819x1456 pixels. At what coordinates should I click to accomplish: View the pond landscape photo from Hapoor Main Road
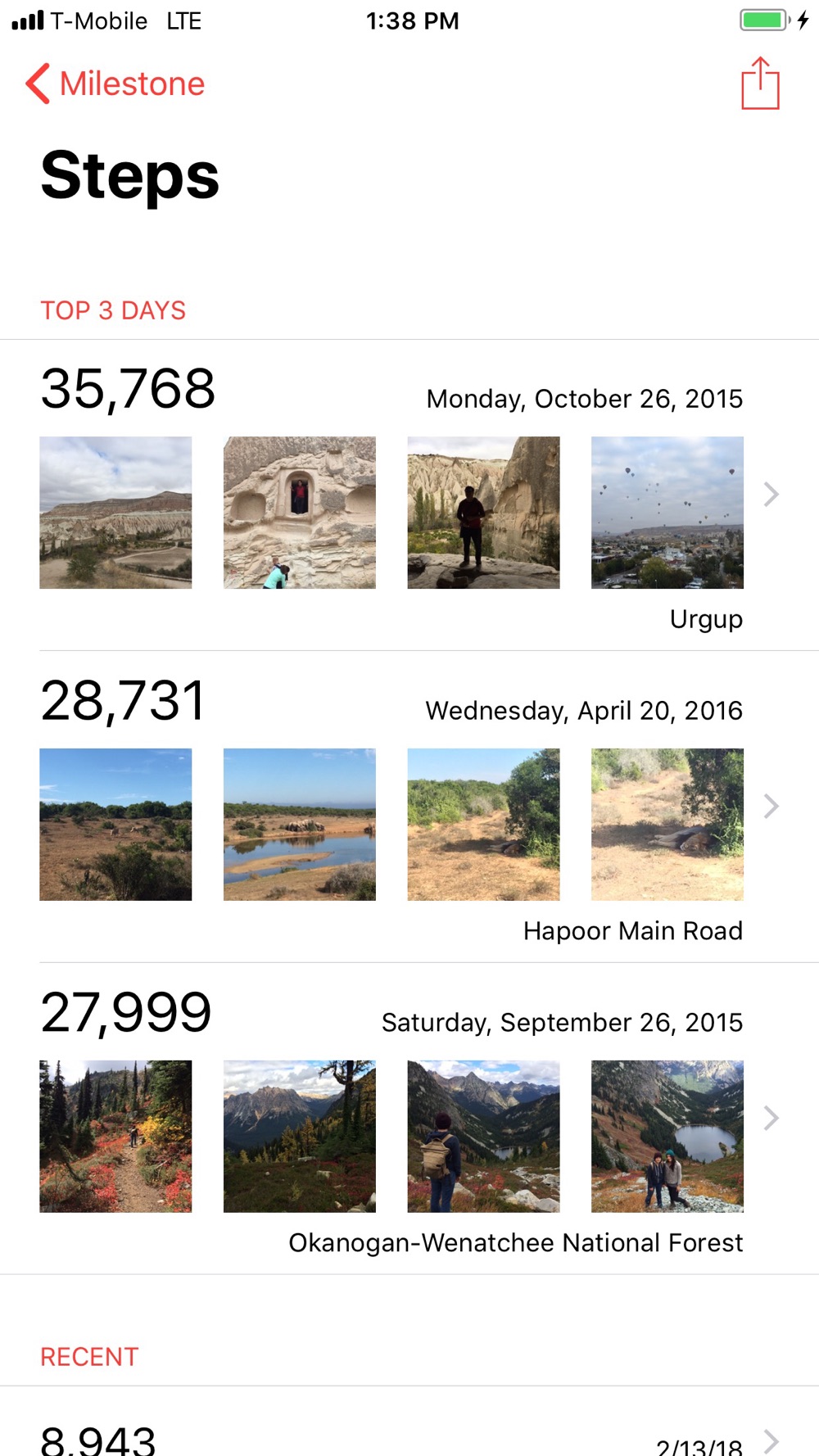[300, 825]
